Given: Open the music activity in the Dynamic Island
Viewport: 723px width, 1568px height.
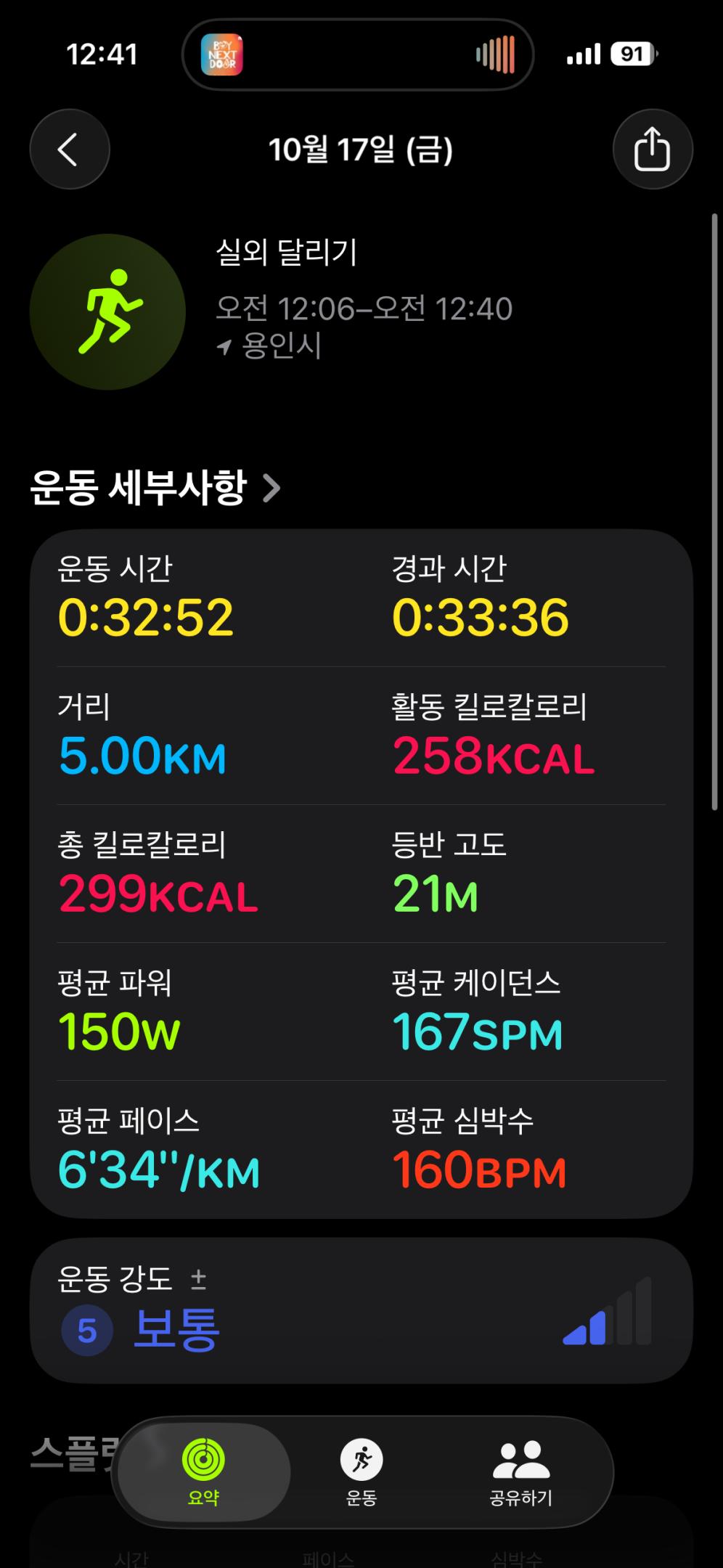Looking at the screenshot, I should coord(358,54).
